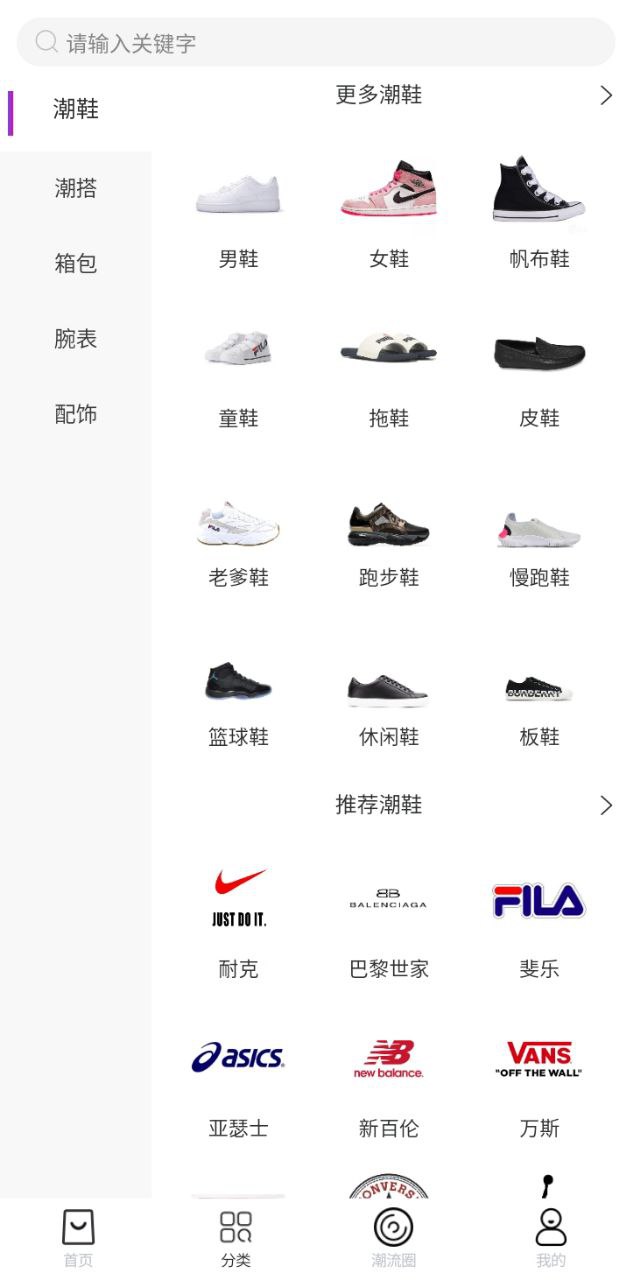Open 巴黎世家 brand page
Image resolution: width=630 pixels, height=1280 pixels.
pos(389,920)
